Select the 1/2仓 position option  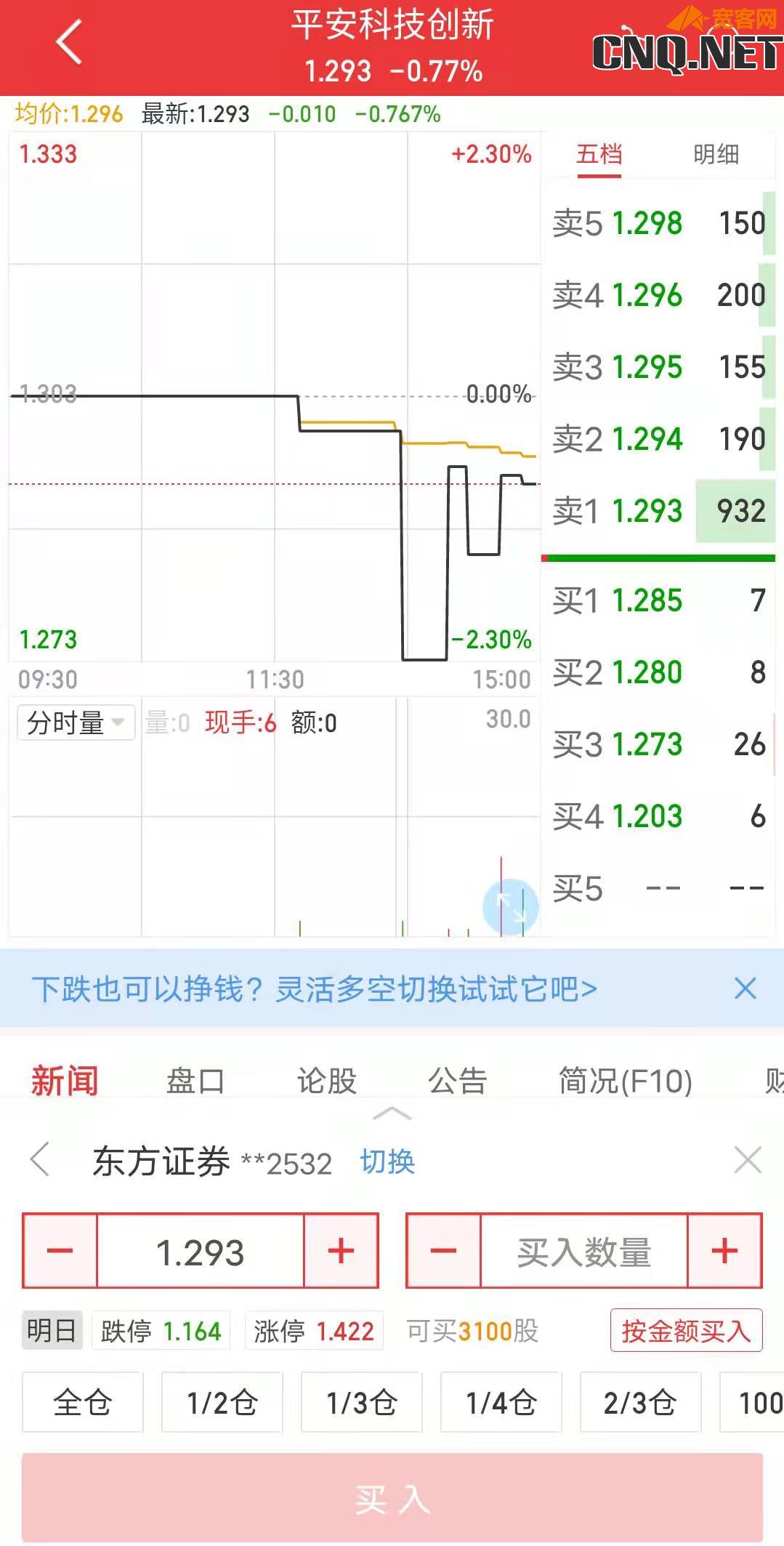coord(222,1402)
